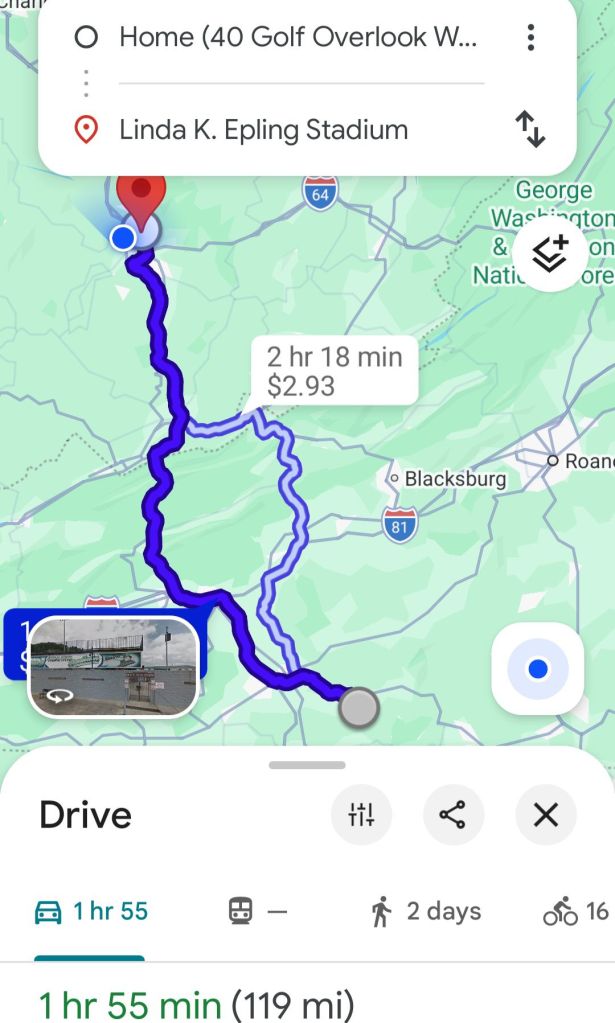Viewport: 615px width, 1023px height.
Task: Edit the Home starting point field
Action: tap(297, 38)
